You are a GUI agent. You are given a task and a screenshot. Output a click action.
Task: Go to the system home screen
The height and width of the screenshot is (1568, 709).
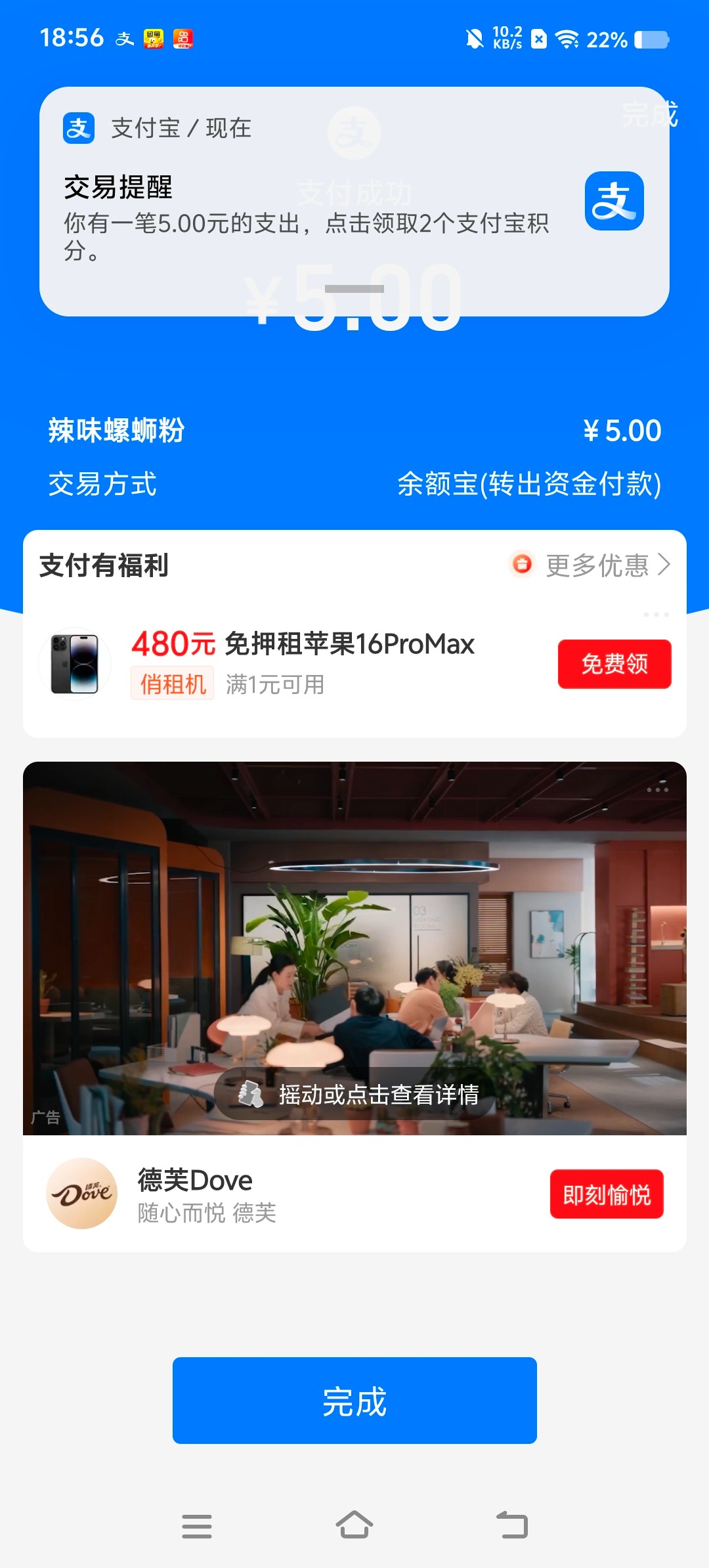tap(354, 1525)
